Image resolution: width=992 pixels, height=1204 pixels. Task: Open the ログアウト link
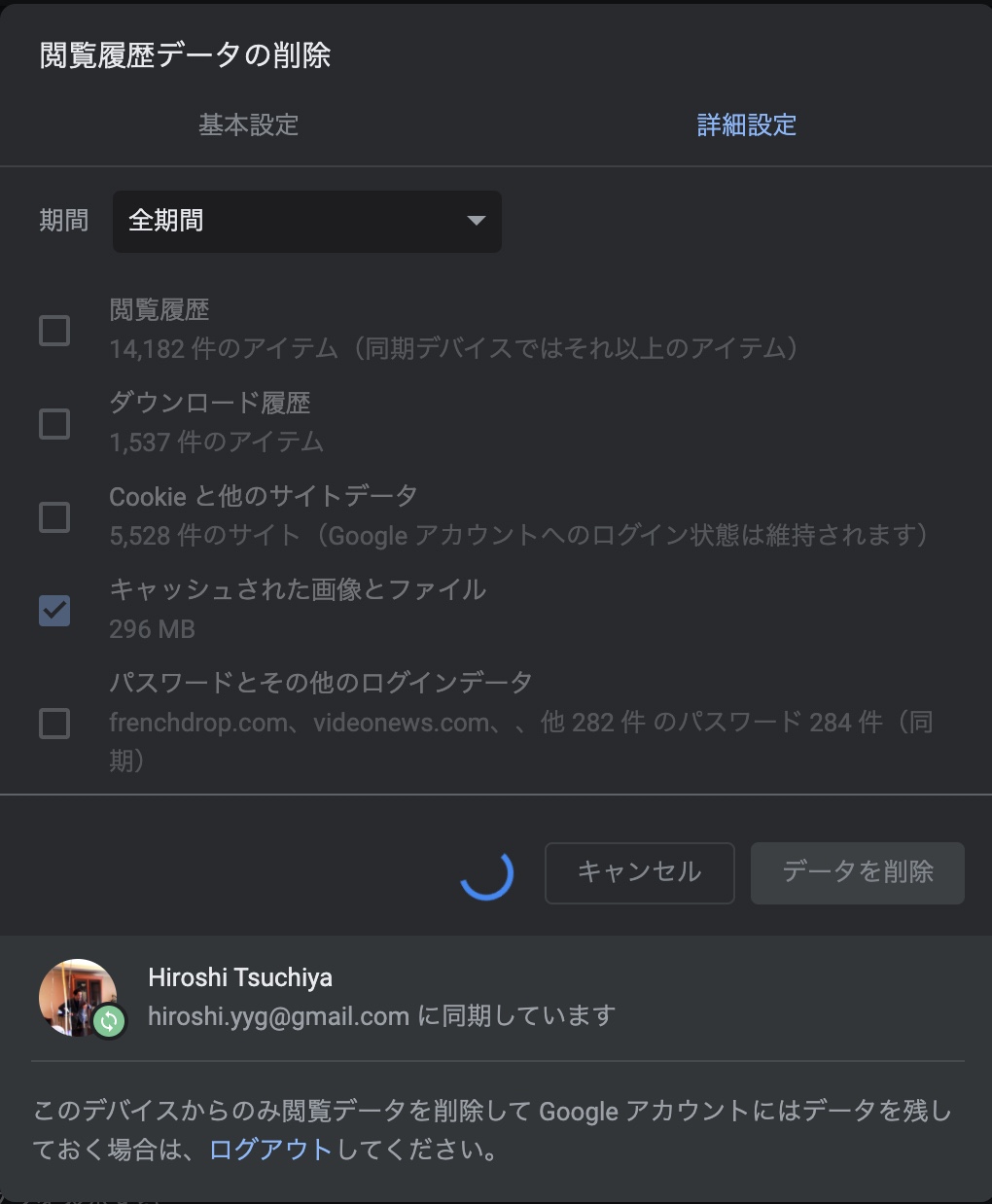[x=270, y=1150]
